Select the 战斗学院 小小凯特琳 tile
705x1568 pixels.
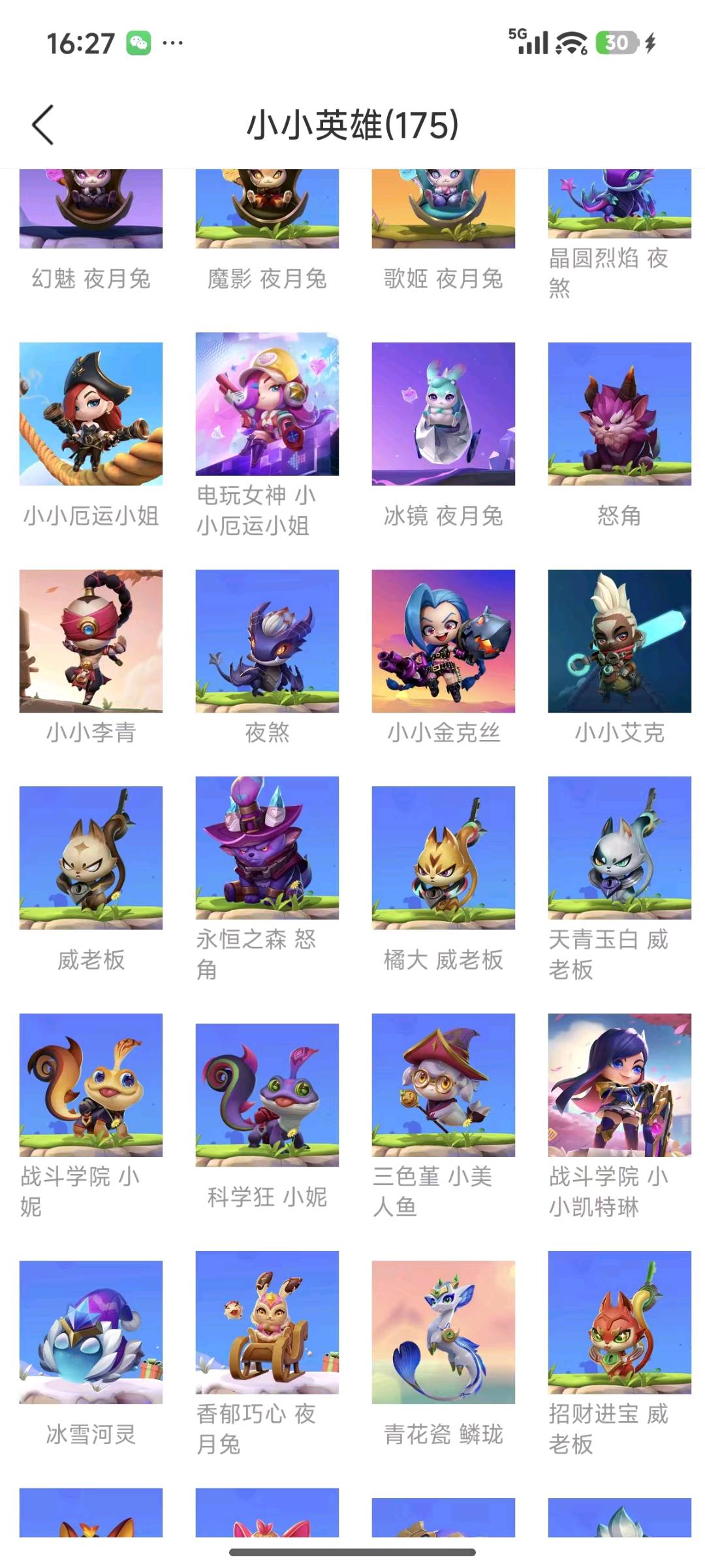tap(619, 1084)
